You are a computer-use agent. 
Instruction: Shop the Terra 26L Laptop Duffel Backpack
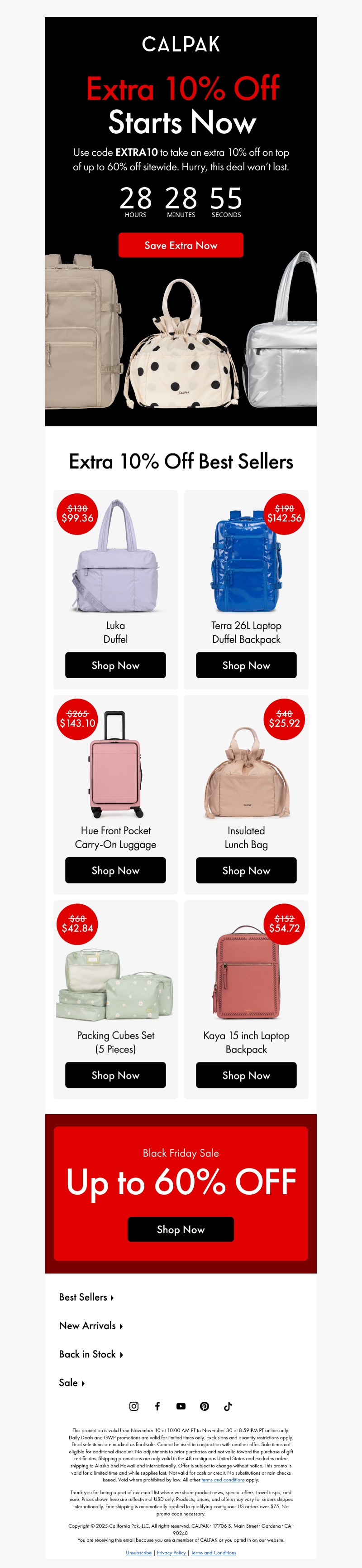pyautogui.click(x=246, y=666)
